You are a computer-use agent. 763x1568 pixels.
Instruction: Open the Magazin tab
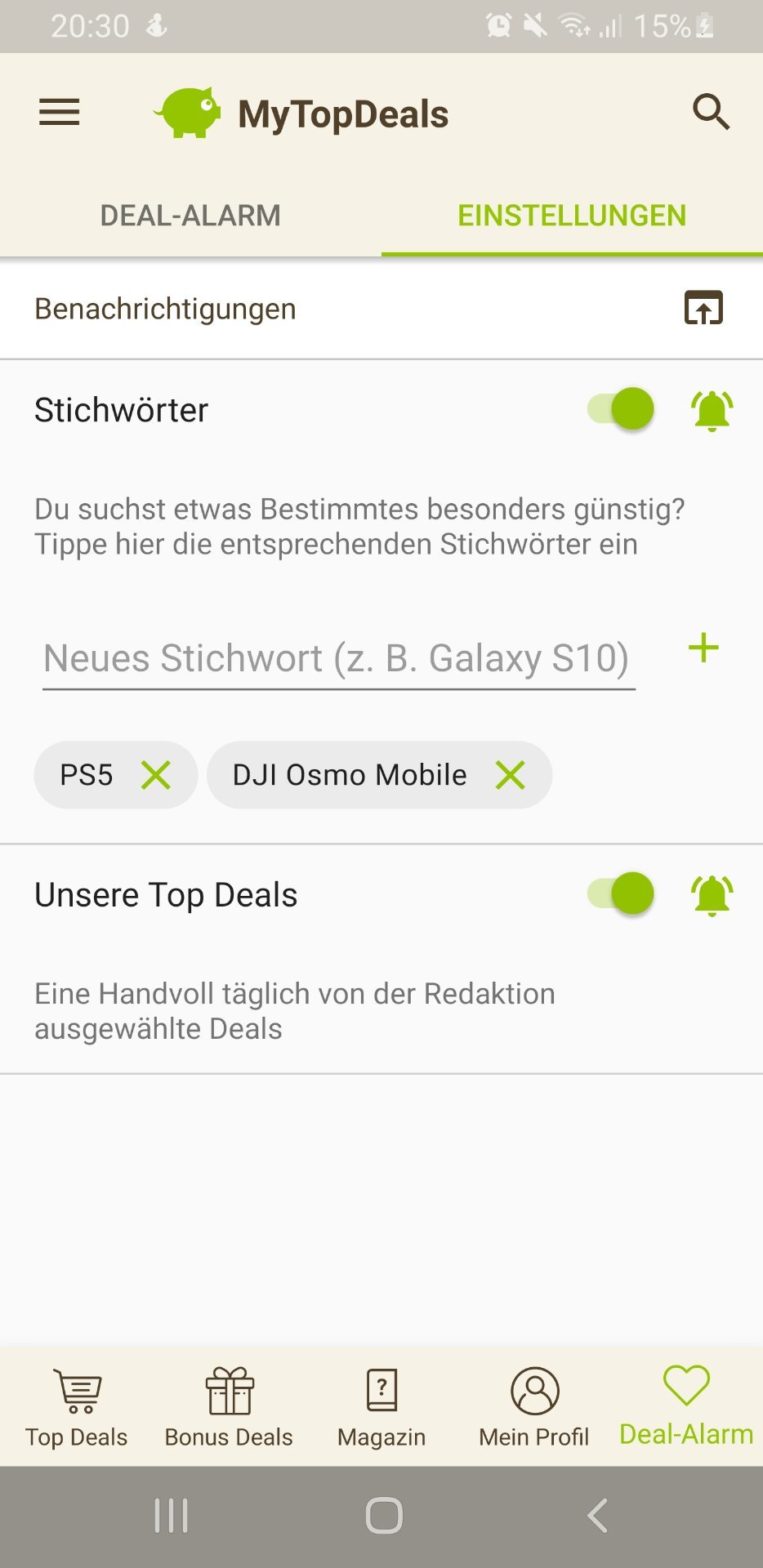tap(381, 1408)
